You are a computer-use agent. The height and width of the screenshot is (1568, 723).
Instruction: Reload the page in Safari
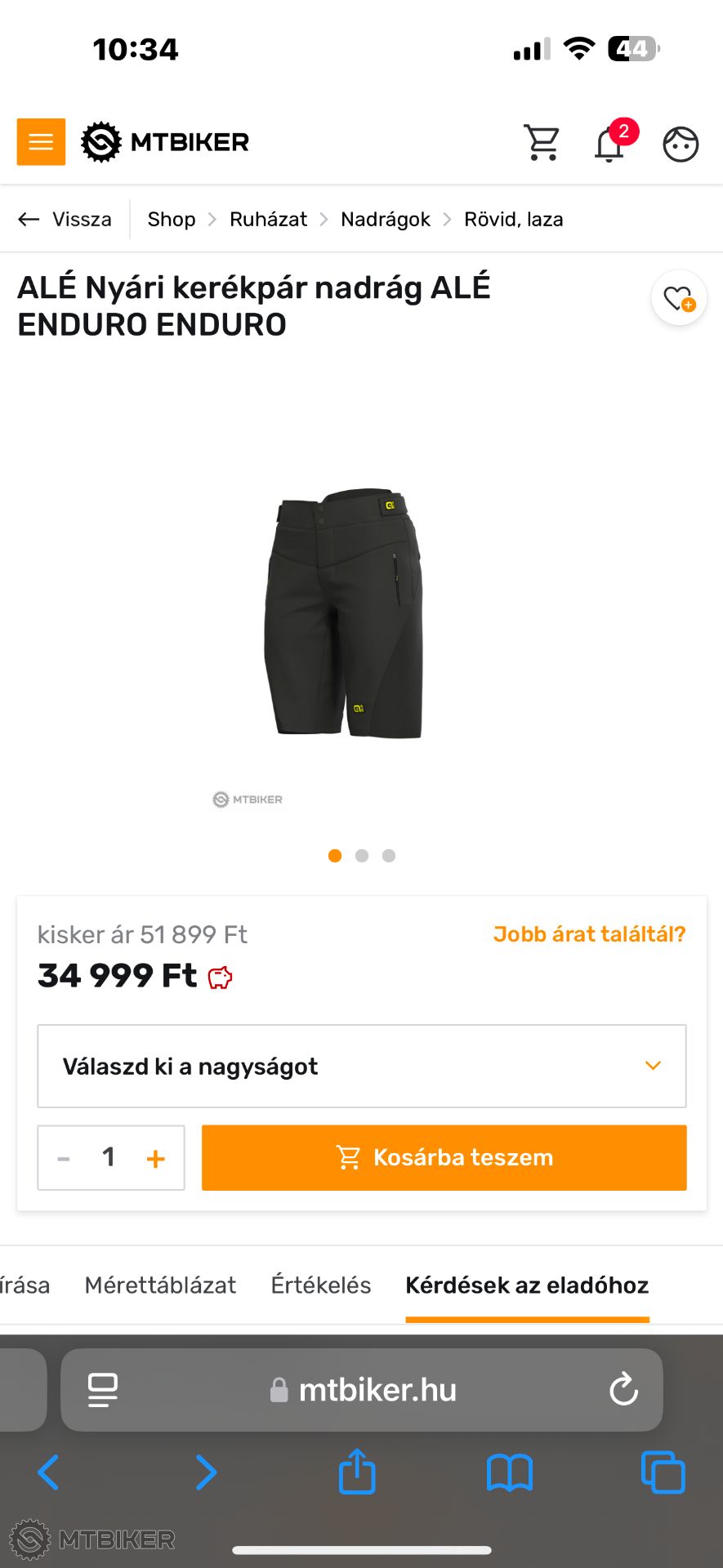point(623,1389)
